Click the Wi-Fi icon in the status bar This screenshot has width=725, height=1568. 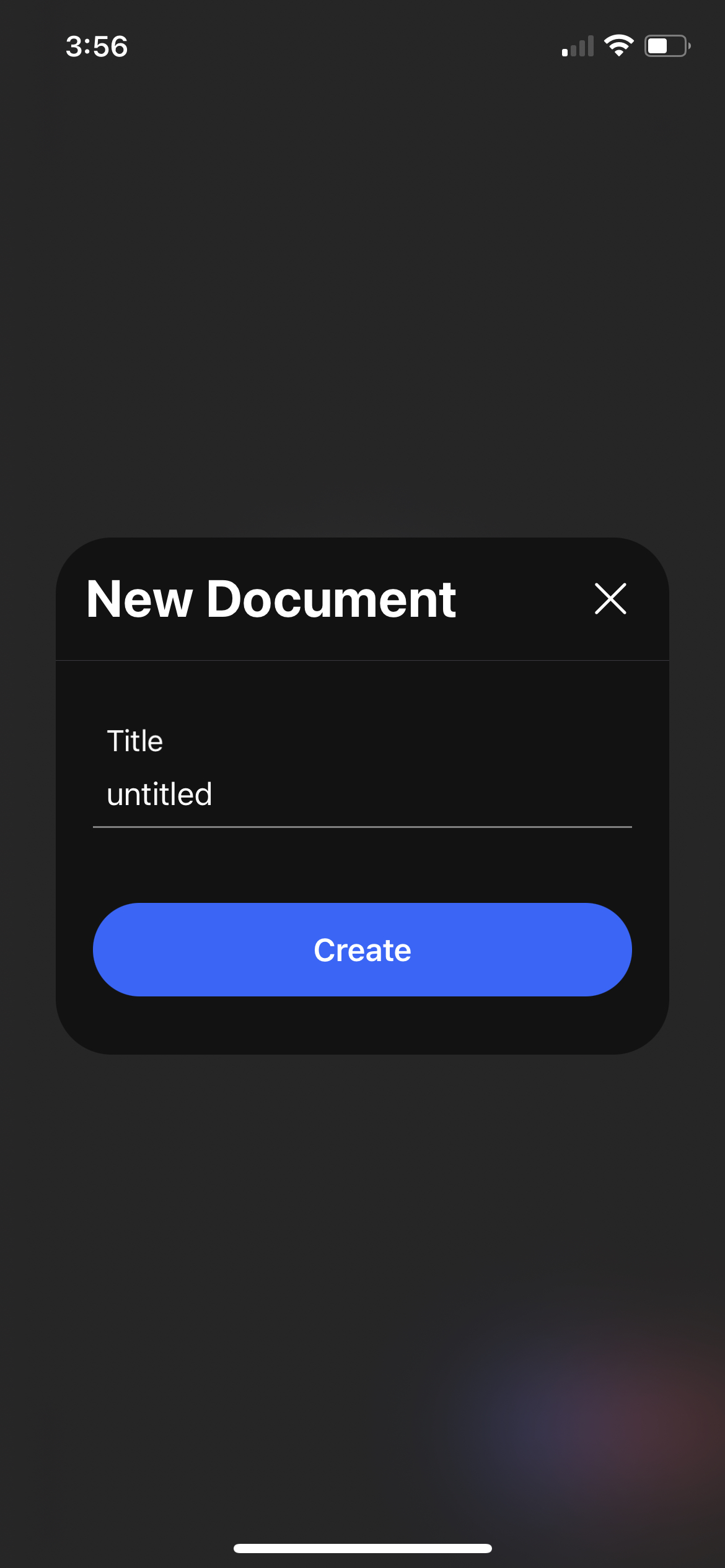pos(620,45)
